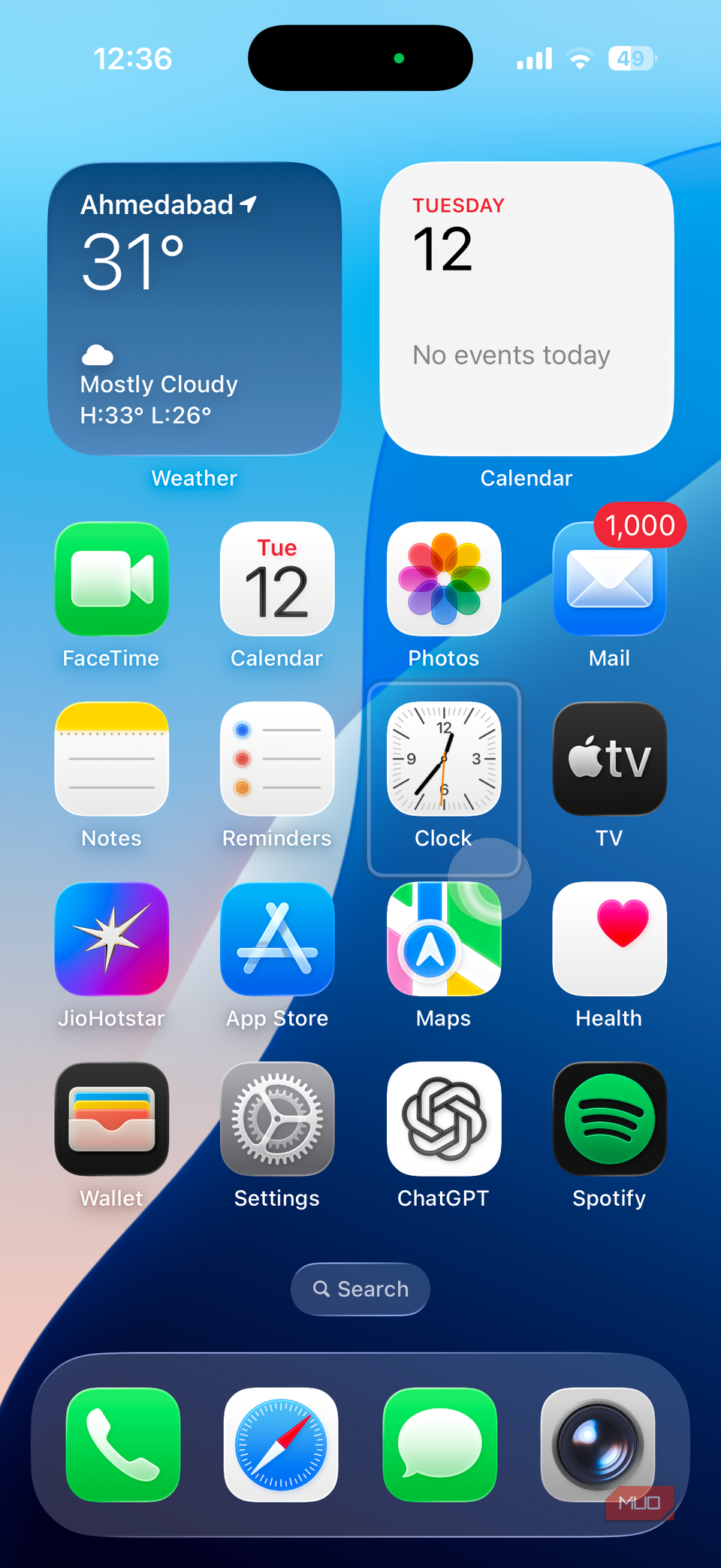Open the FaceTime app
Viewport: 721px width, 1568px height.
coord(111,579)
